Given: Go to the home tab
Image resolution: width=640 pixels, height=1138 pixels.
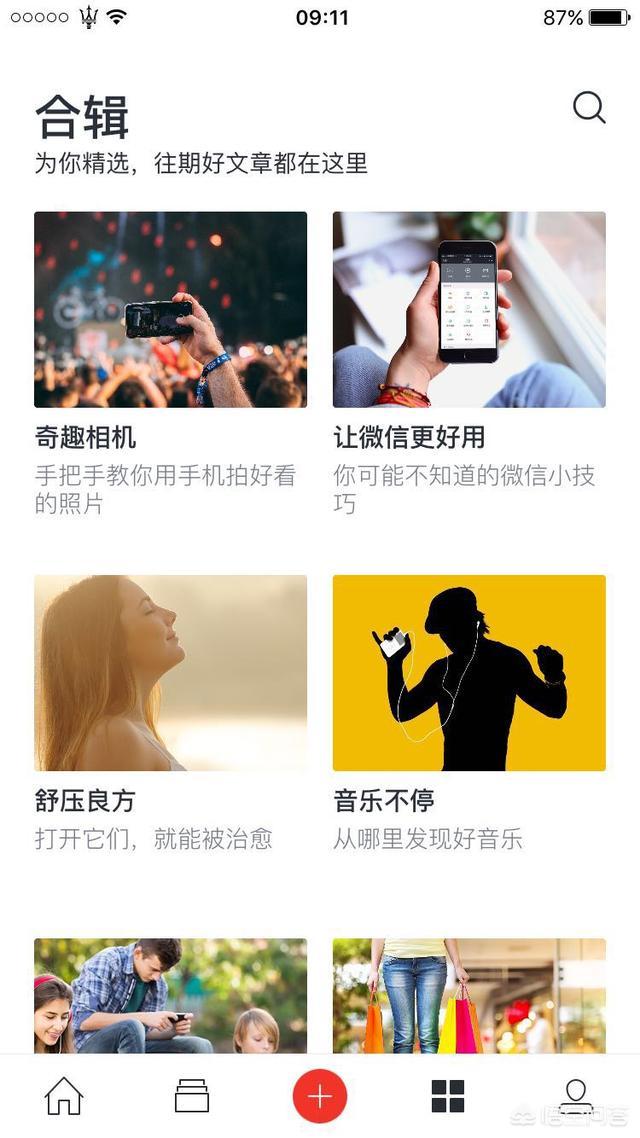Looking at the screenshot, I should click(64, 1096).
